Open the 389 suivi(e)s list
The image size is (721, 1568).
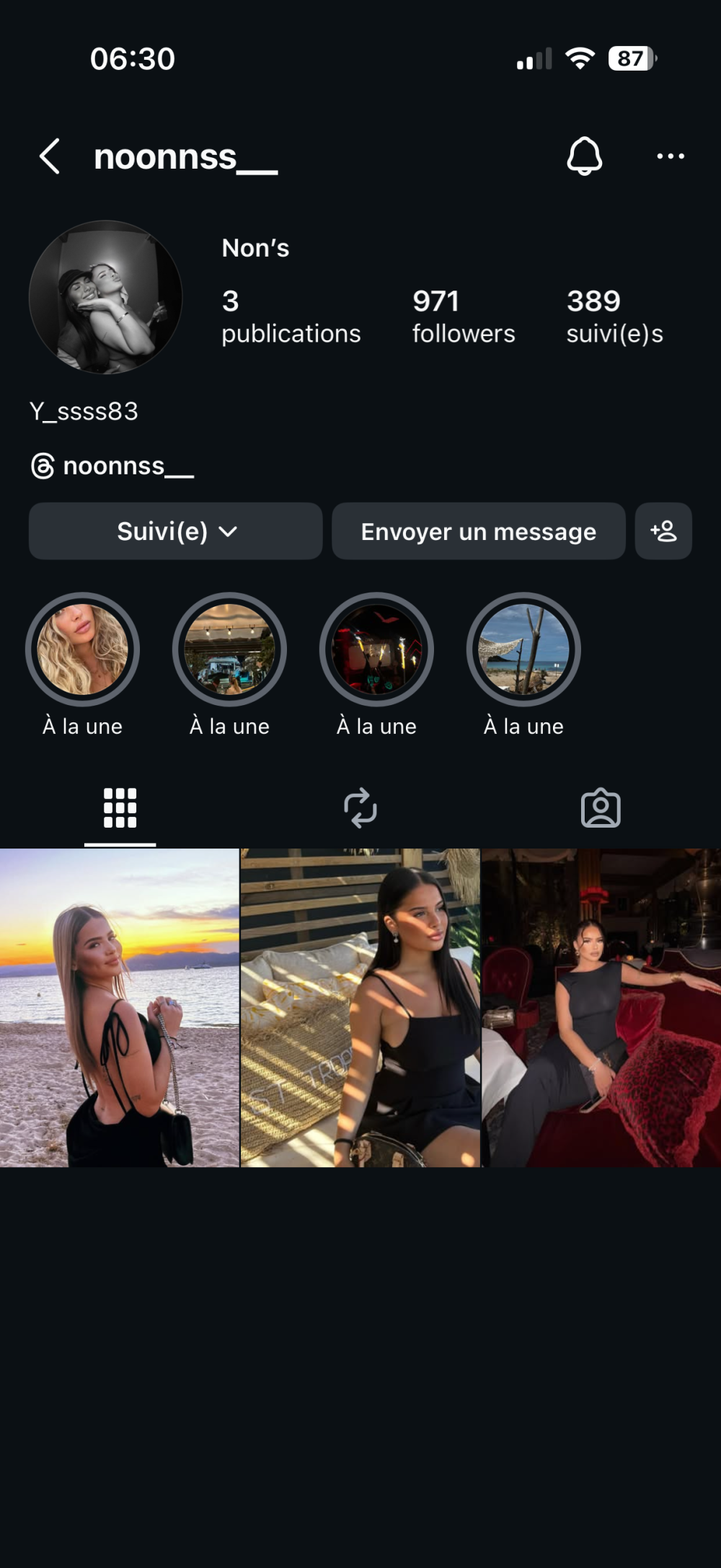(x=614, y=316)
